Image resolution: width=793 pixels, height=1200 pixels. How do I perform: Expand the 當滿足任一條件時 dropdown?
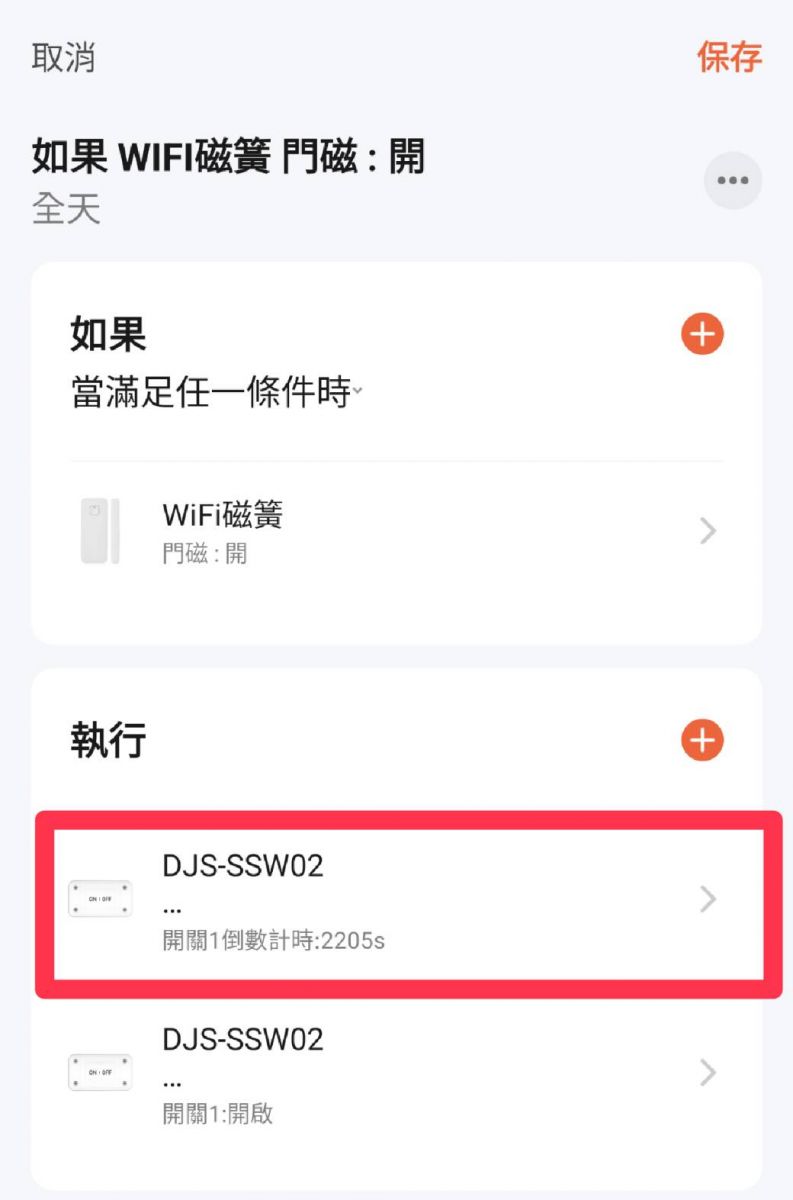click(215, 393)
